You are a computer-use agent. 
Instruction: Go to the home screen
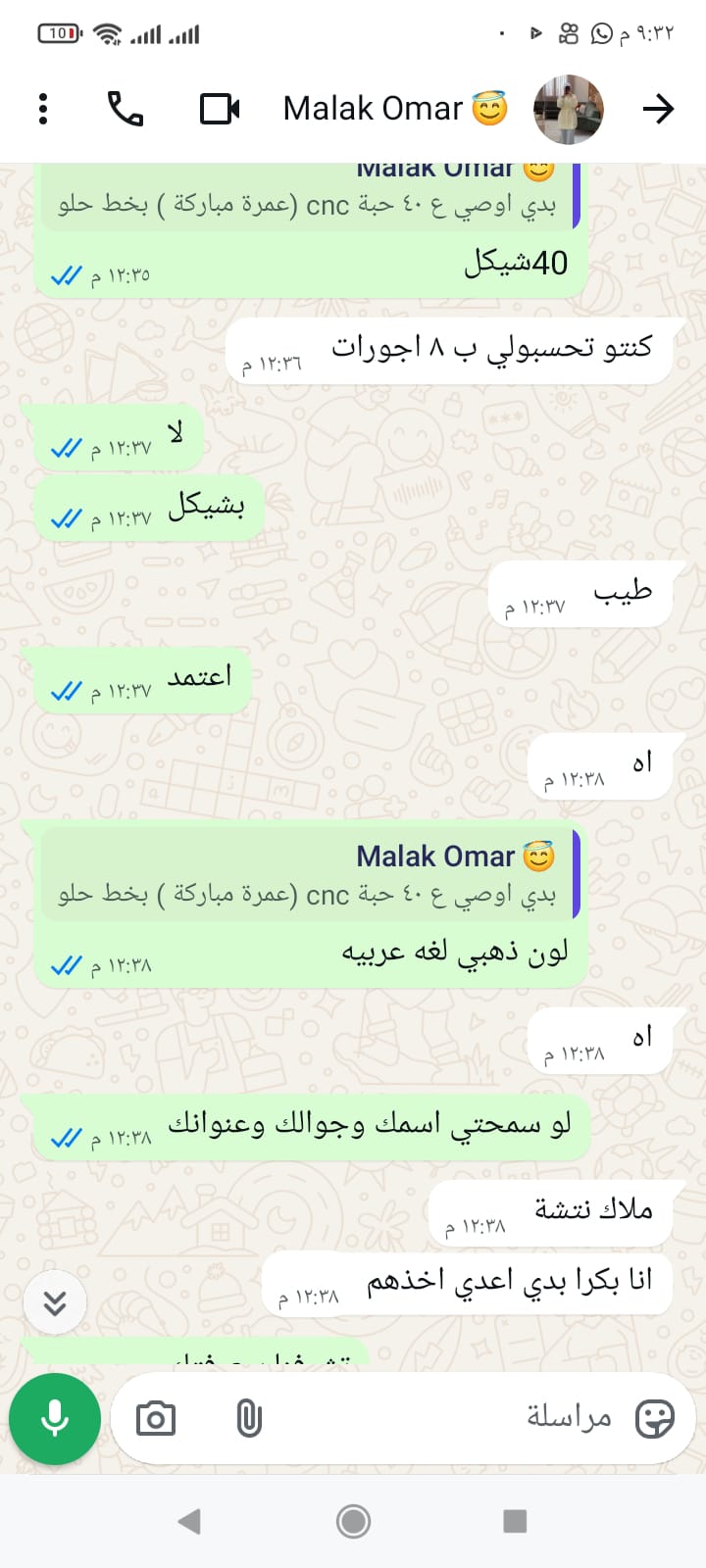(353, 1521)
